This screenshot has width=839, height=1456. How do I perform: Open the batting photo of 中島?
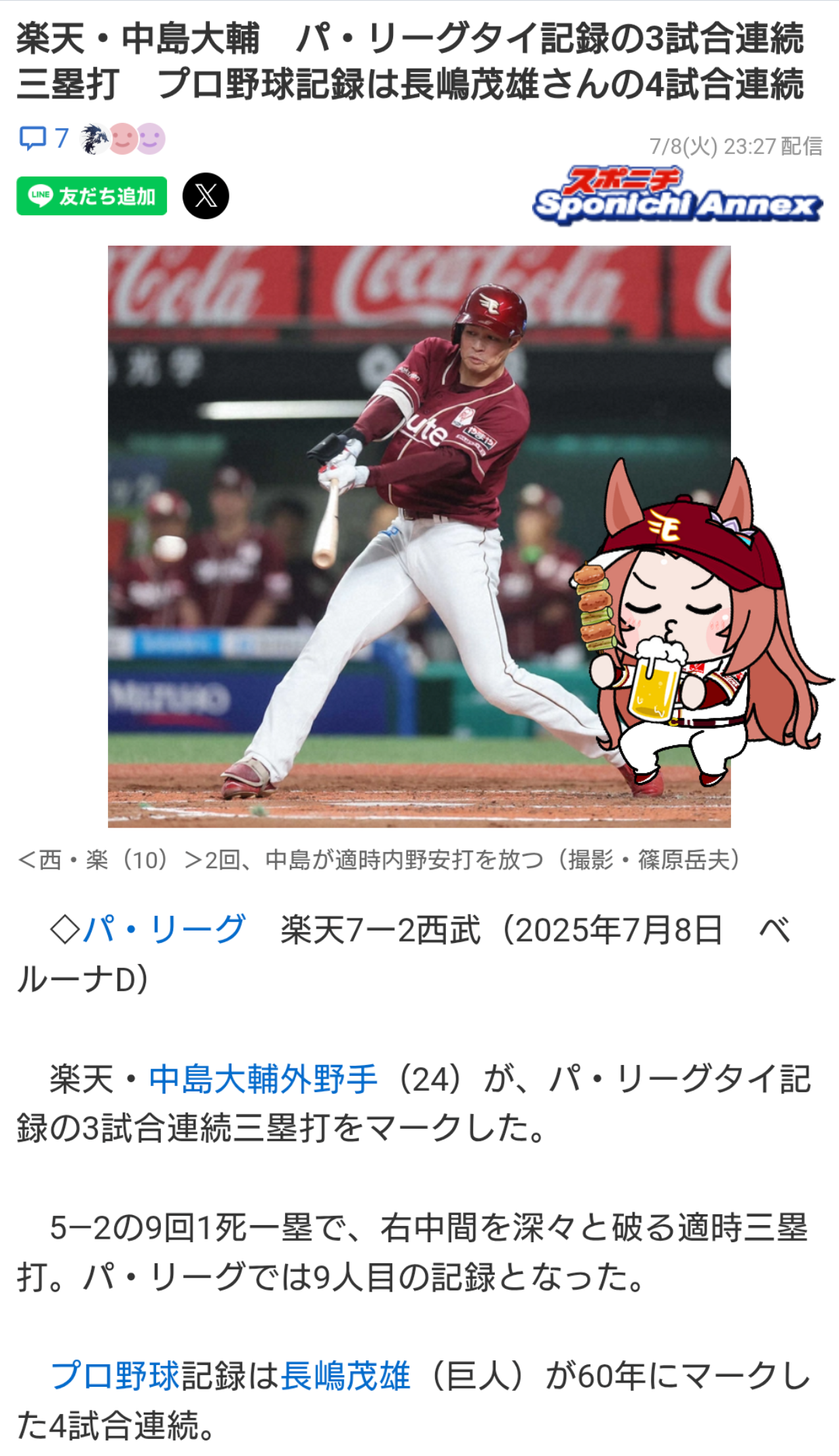(x=419, y=536)
